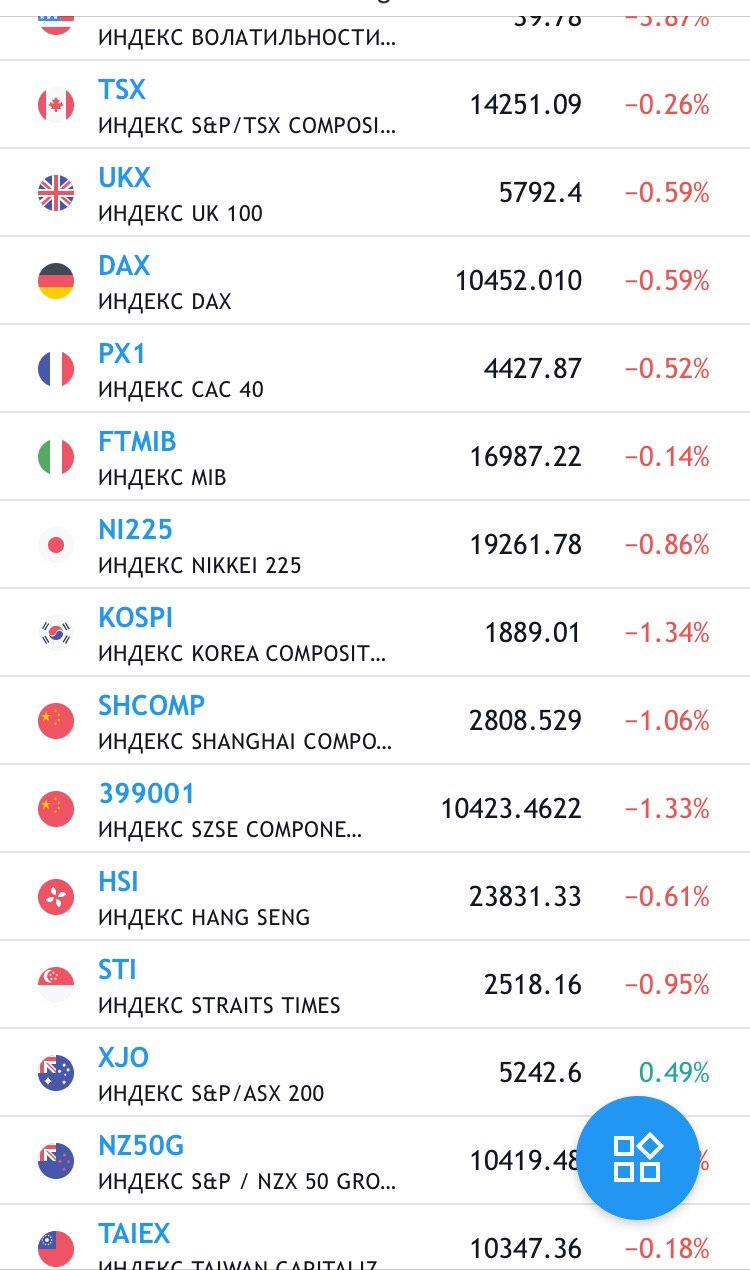Screen dimensions: 750x1270
Task: Select the KOSPI index
Action: (375, 633)
